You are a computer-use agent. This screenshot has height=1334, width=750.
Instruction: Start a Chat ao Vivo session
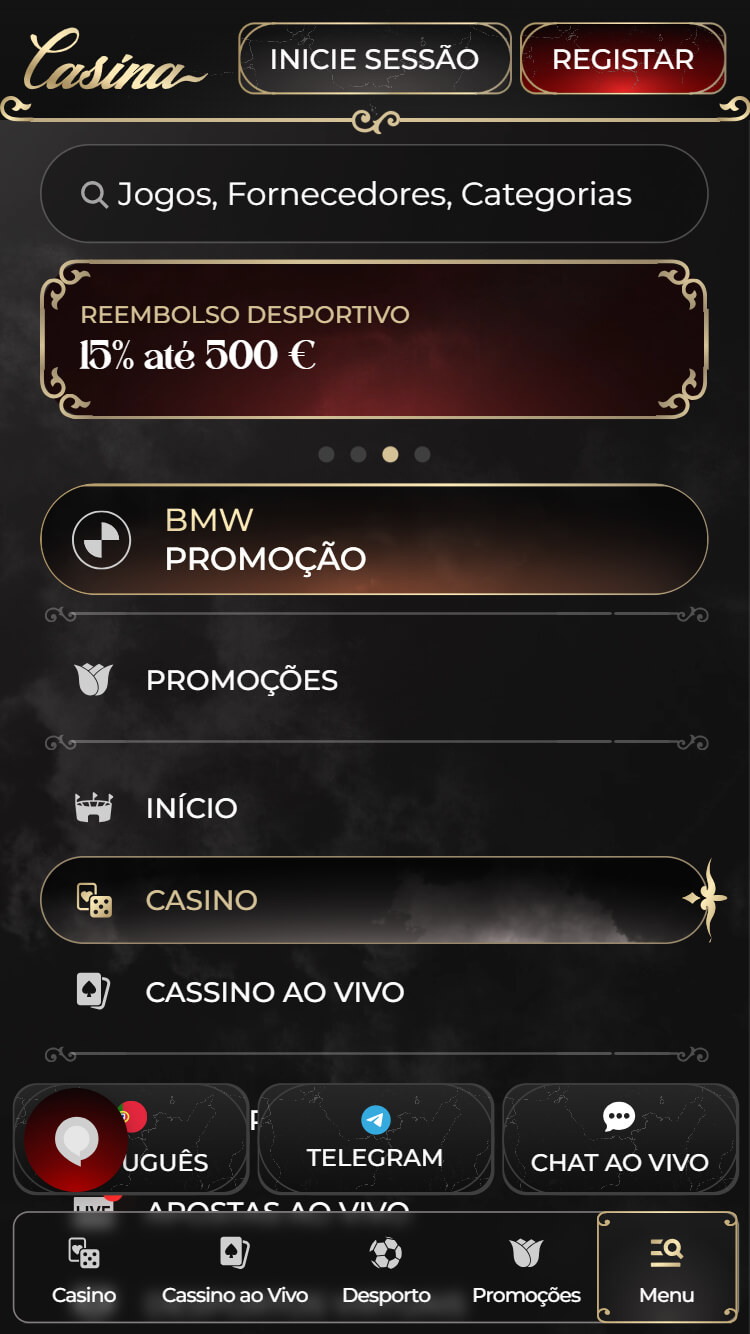(x=619, y=1138)
